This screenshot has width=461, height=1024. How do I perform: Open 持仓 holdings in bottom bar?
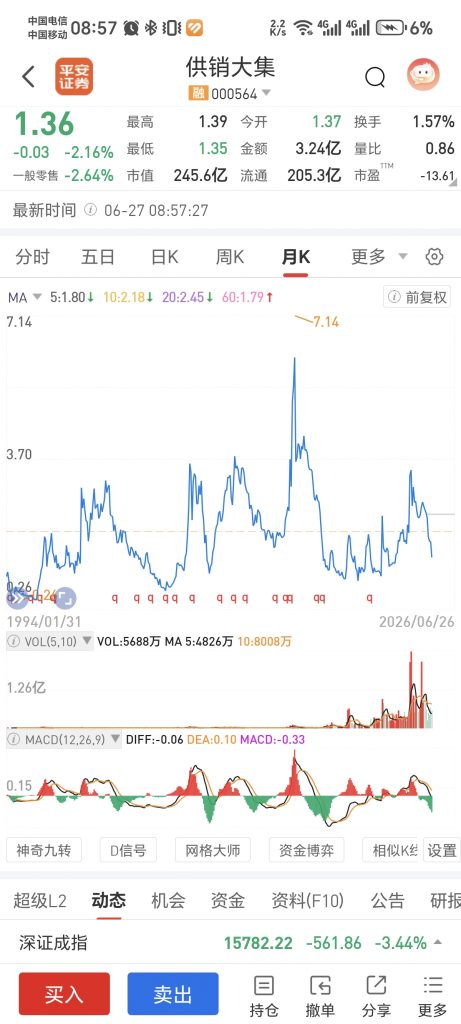(x=264, y=995)
